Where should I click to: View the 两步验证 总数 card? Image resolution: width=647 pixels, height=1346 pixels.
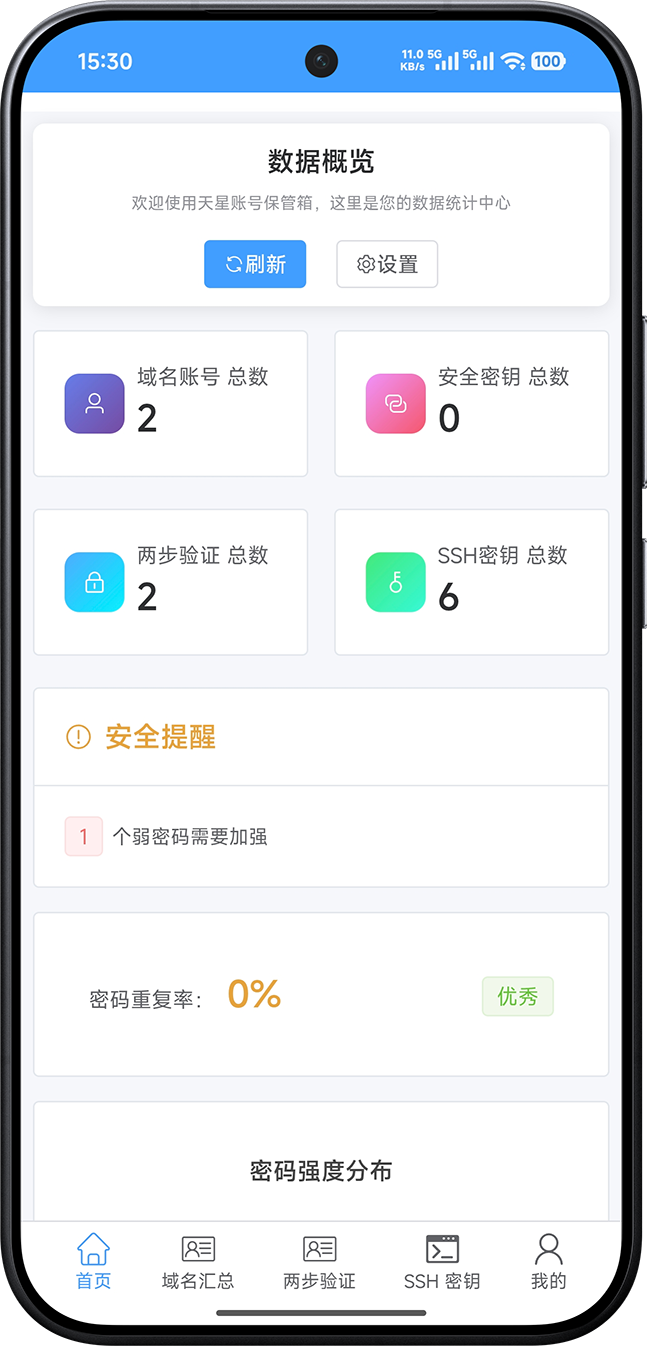tap(171, 582)
